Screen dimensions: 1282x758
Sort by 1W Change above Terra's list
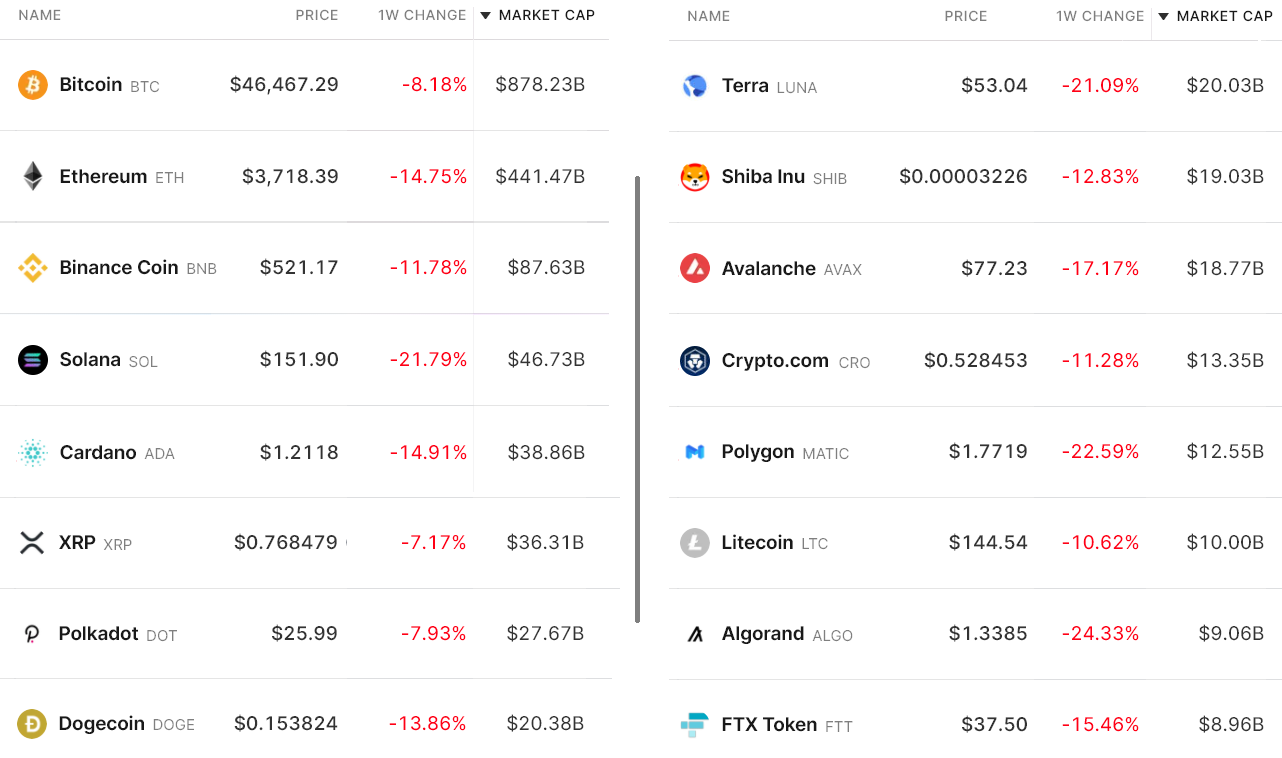pyautogui.click(x=1099, y=16)
